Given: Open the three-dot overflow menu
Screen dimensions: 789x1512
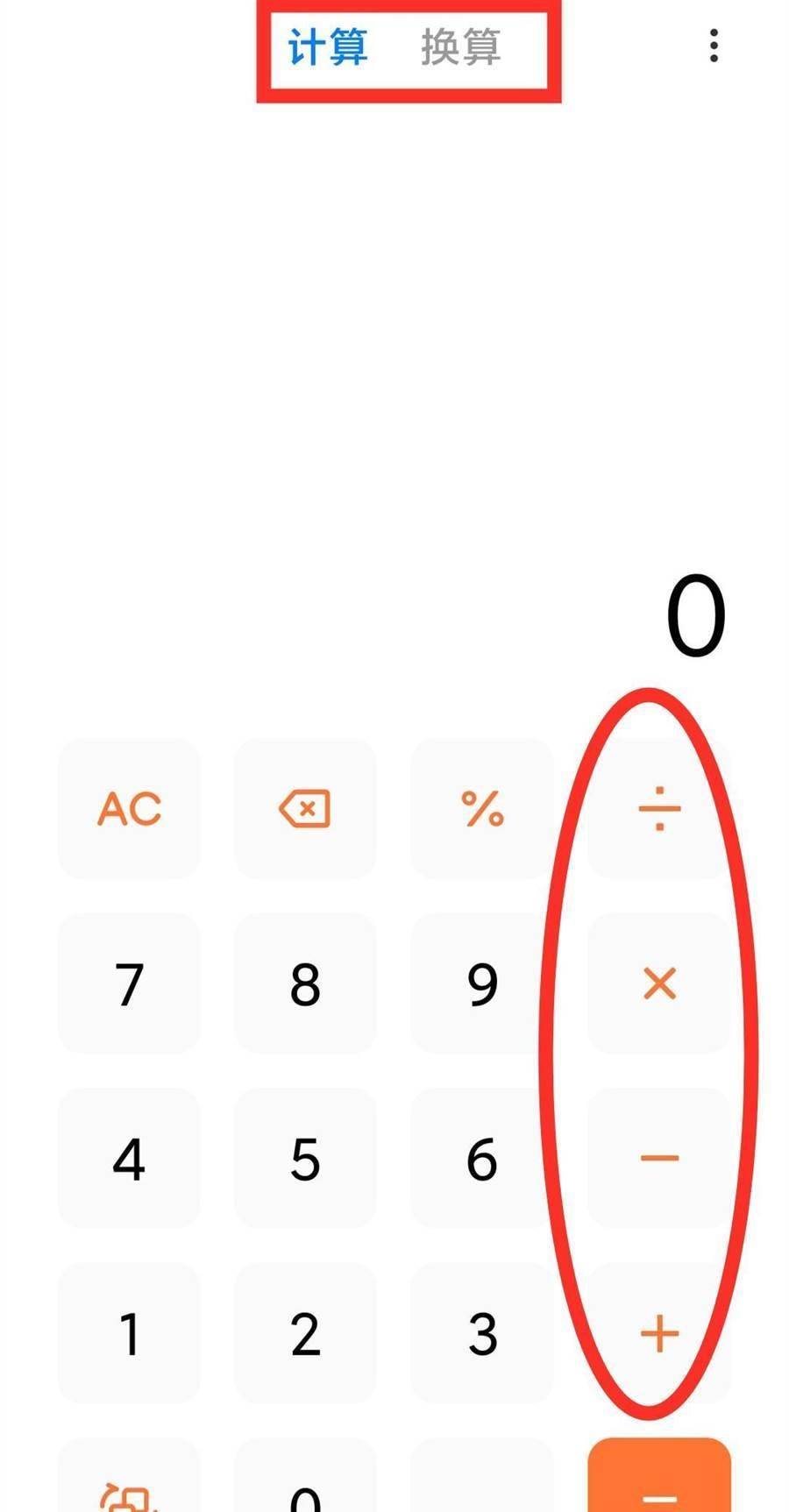Looking at the screenshot, I should point(714,46).
